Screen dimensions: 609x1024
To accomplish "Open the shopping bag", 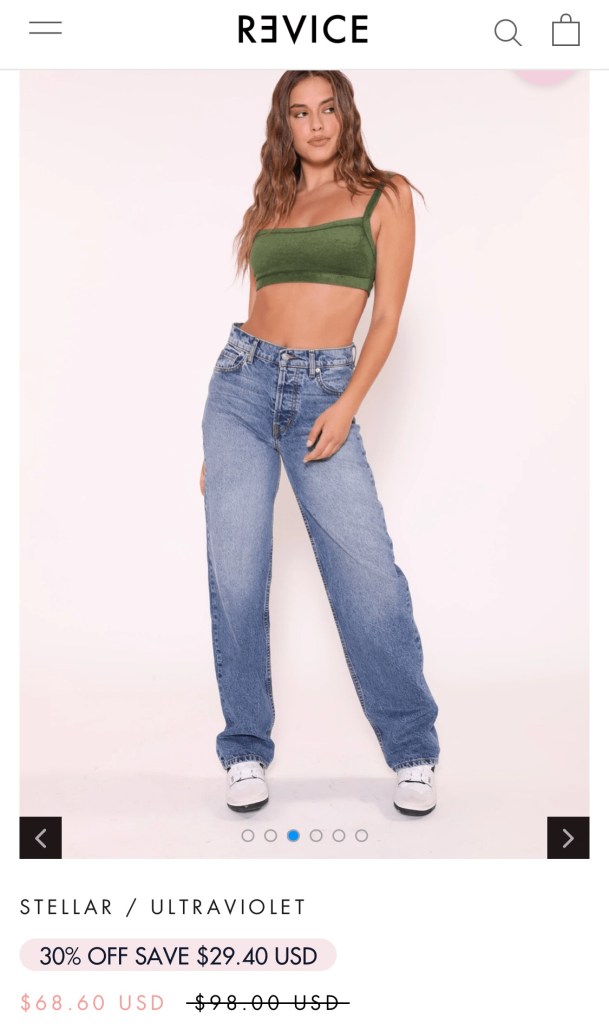I will (x=566, y=30).
